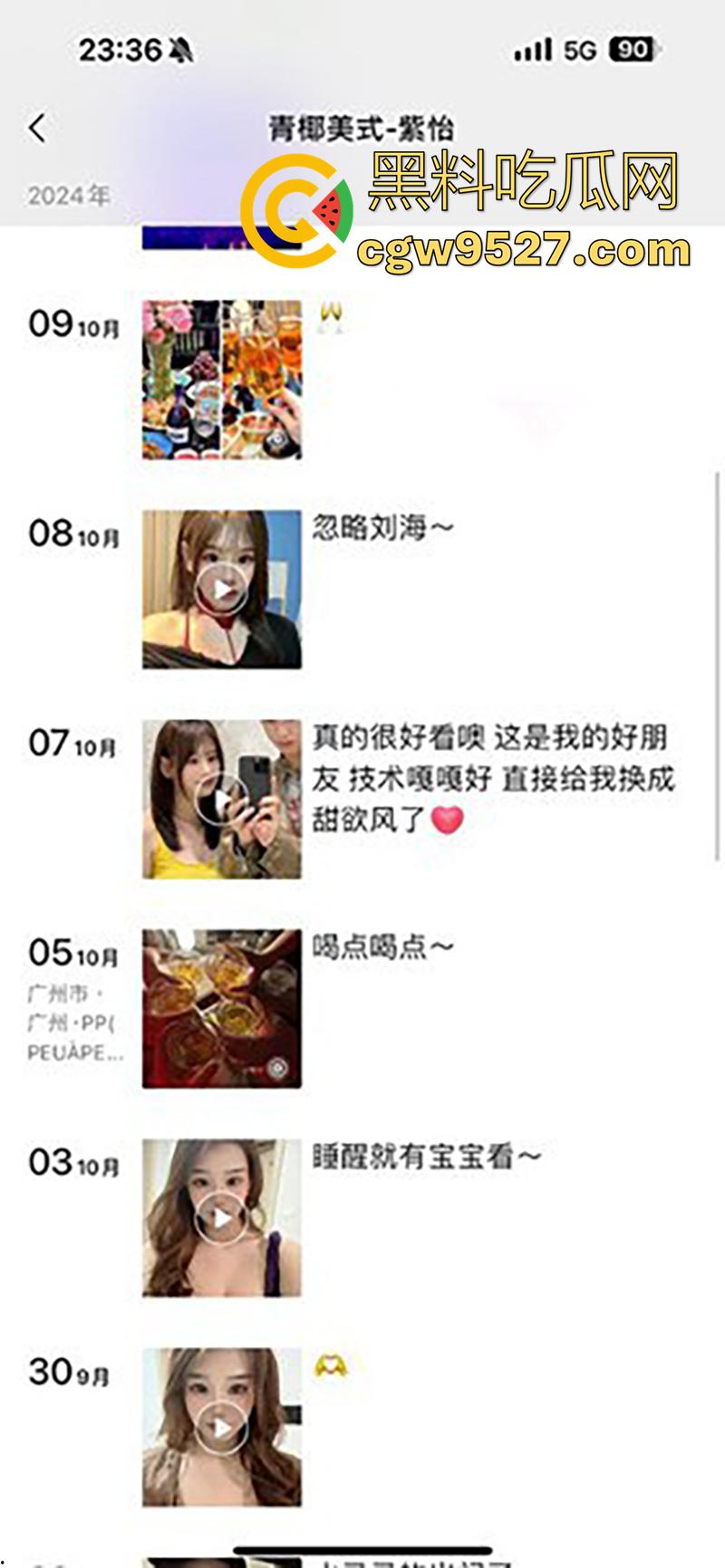Play the mirror selfie video from 10月7日
Screen dimensions: 725x1568
pos(220,797)
